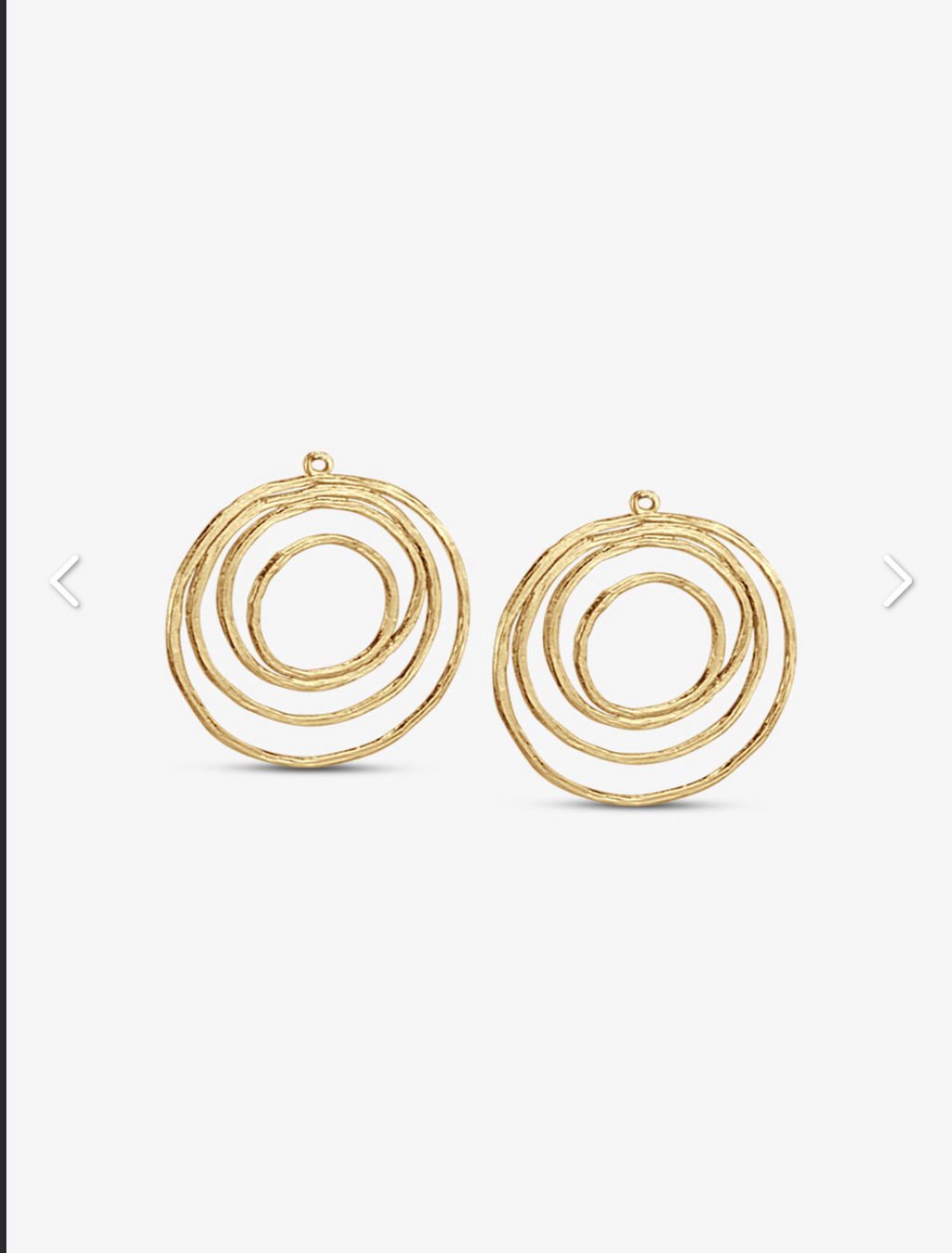
Task: Go to the previous product image
Action: pos(65,581)
